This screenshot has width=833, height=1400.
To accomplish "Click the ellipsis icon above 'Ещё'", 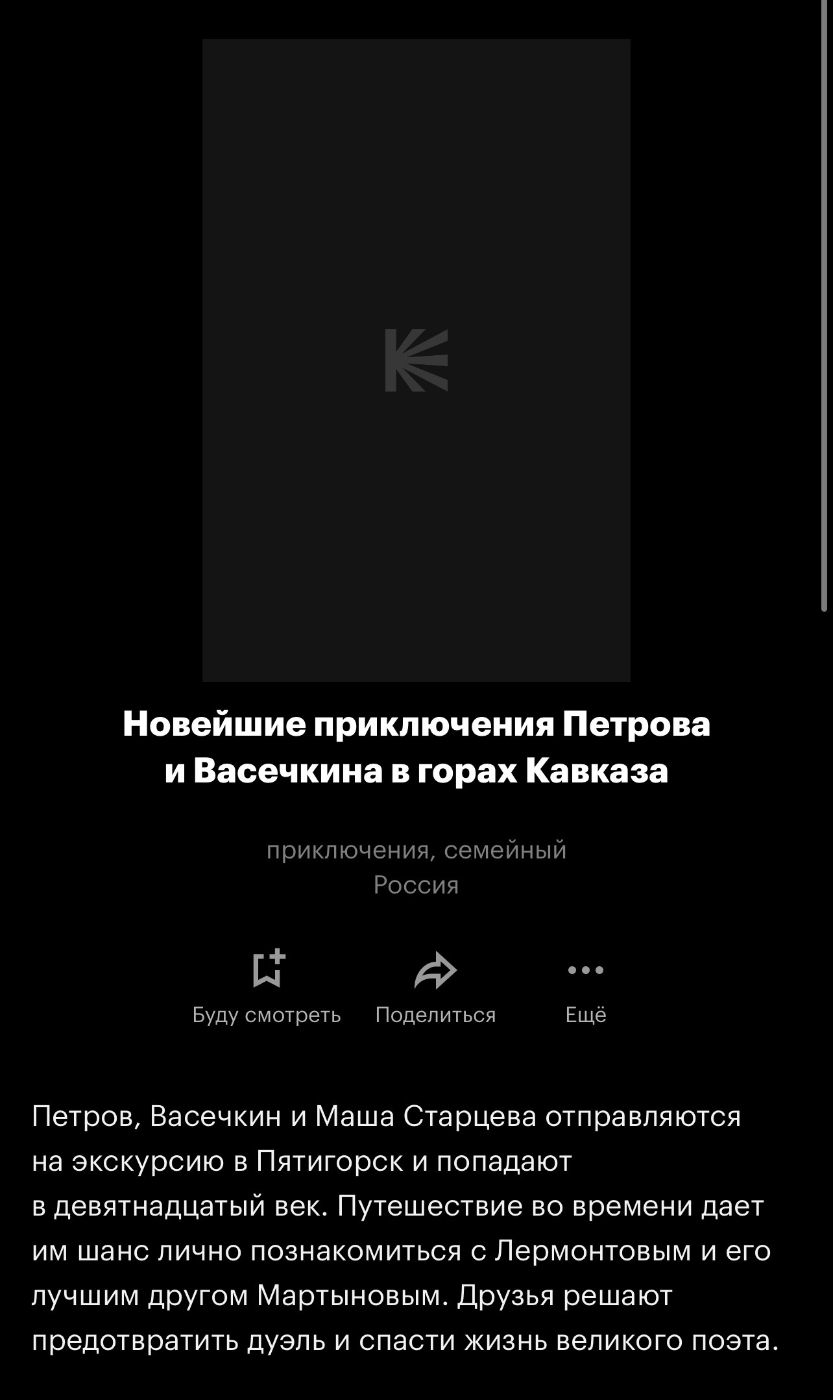I will 585,969.
